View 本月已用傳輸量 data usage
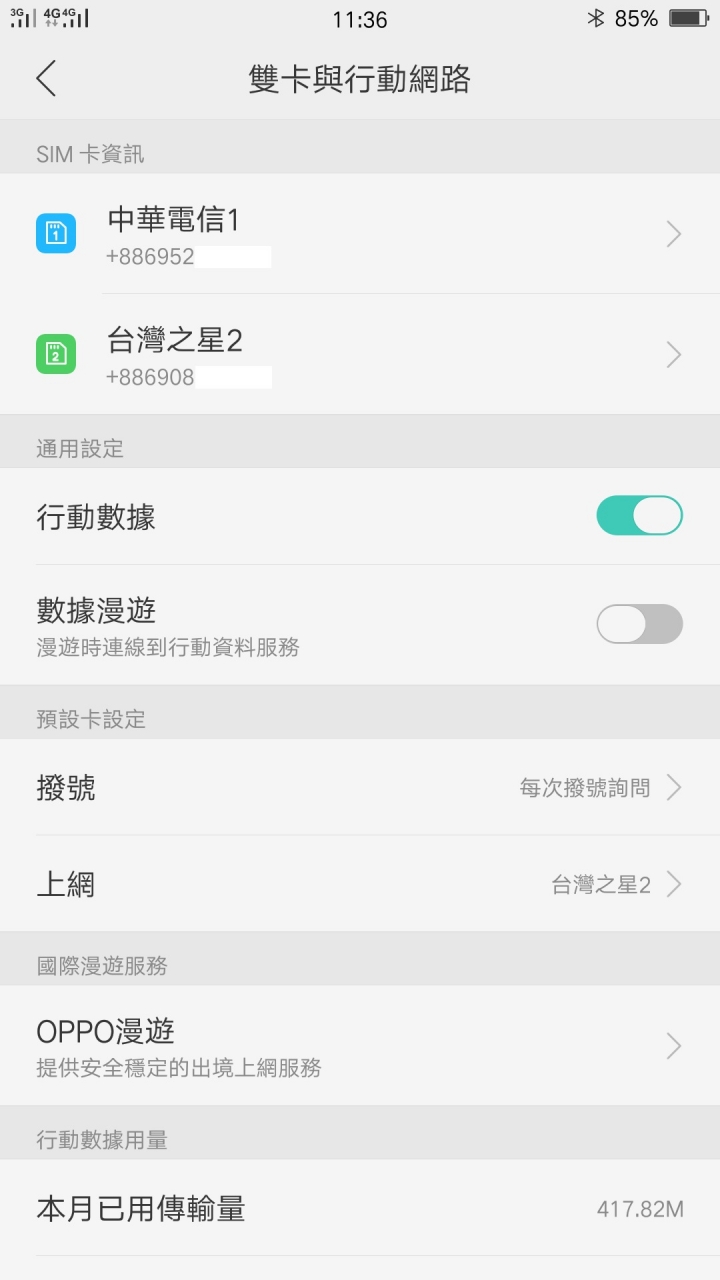The width and height of the screenshot is (720, 1280). tap(360, 1209)
